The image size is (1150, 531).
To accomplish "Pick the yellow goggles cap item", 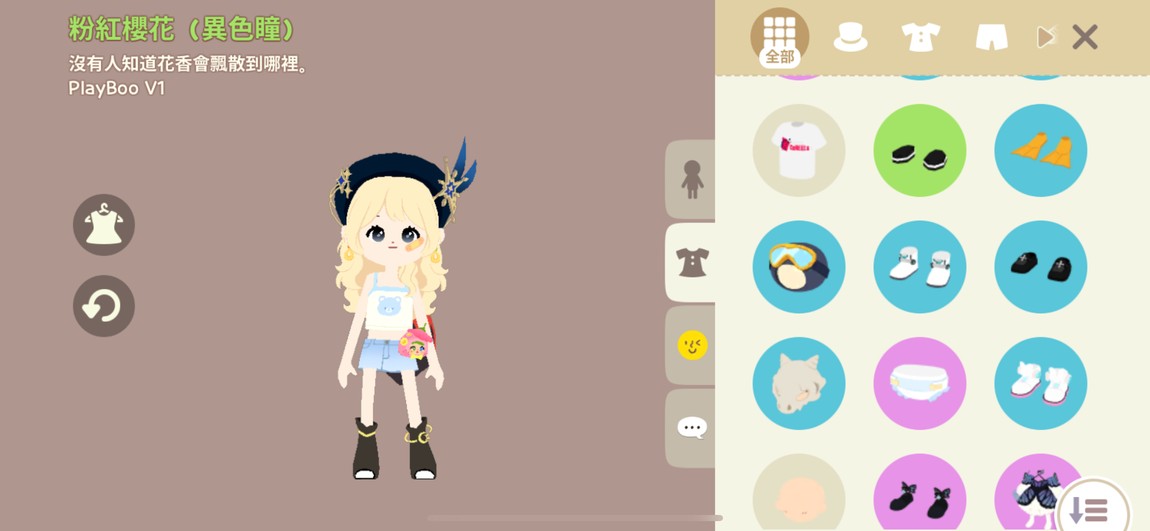I will 799,267.
